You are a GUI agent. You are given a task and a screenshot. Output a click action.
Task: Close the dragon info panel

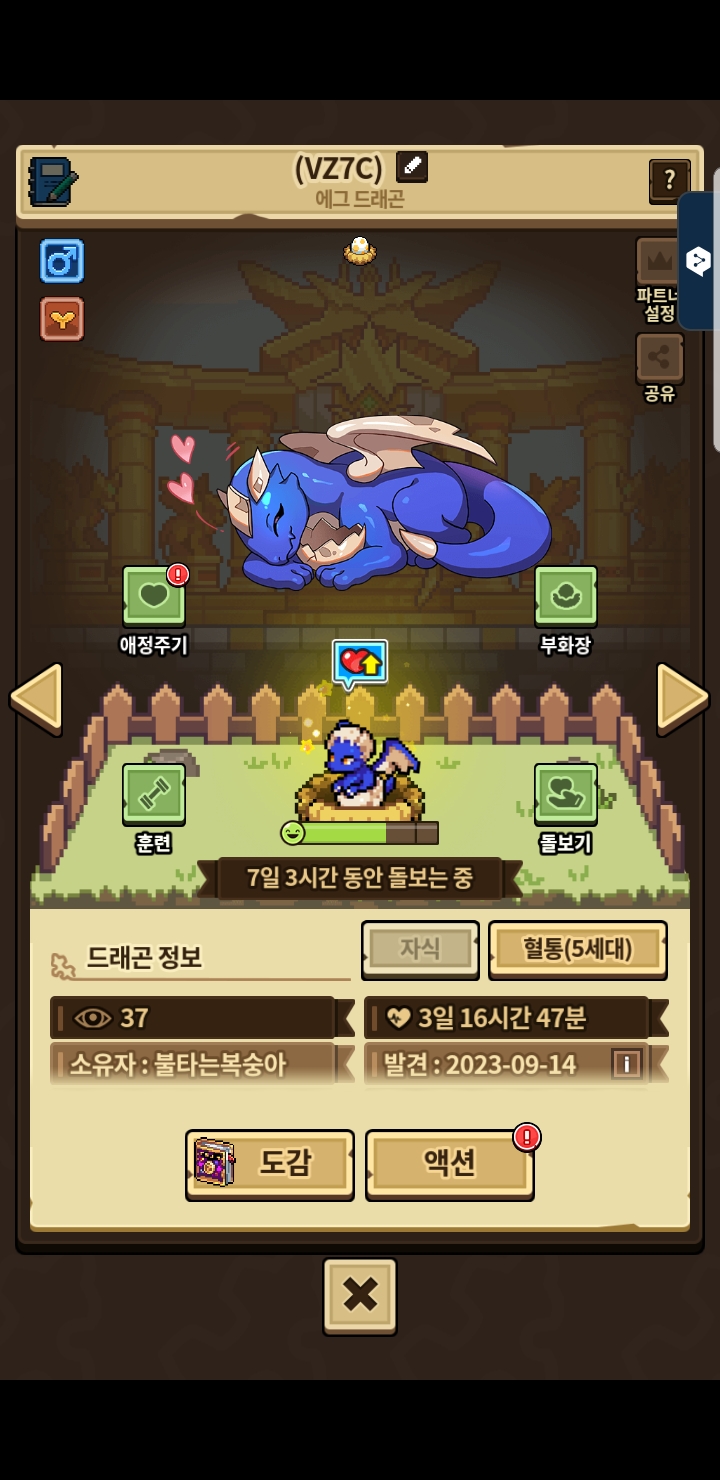pos(360,1295)
